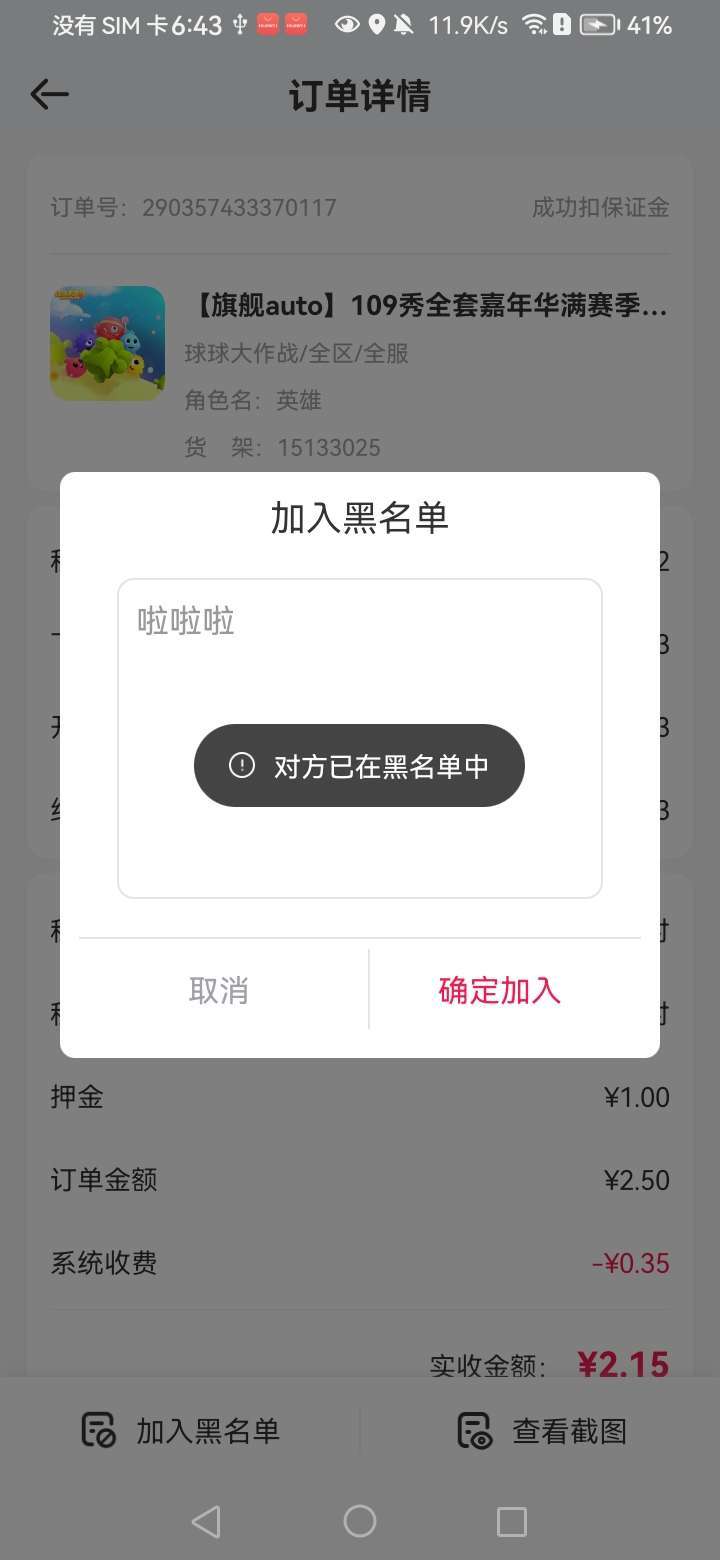Focus the blacklist reason text field
720x1560 pixels.
(x=359, y=660)
